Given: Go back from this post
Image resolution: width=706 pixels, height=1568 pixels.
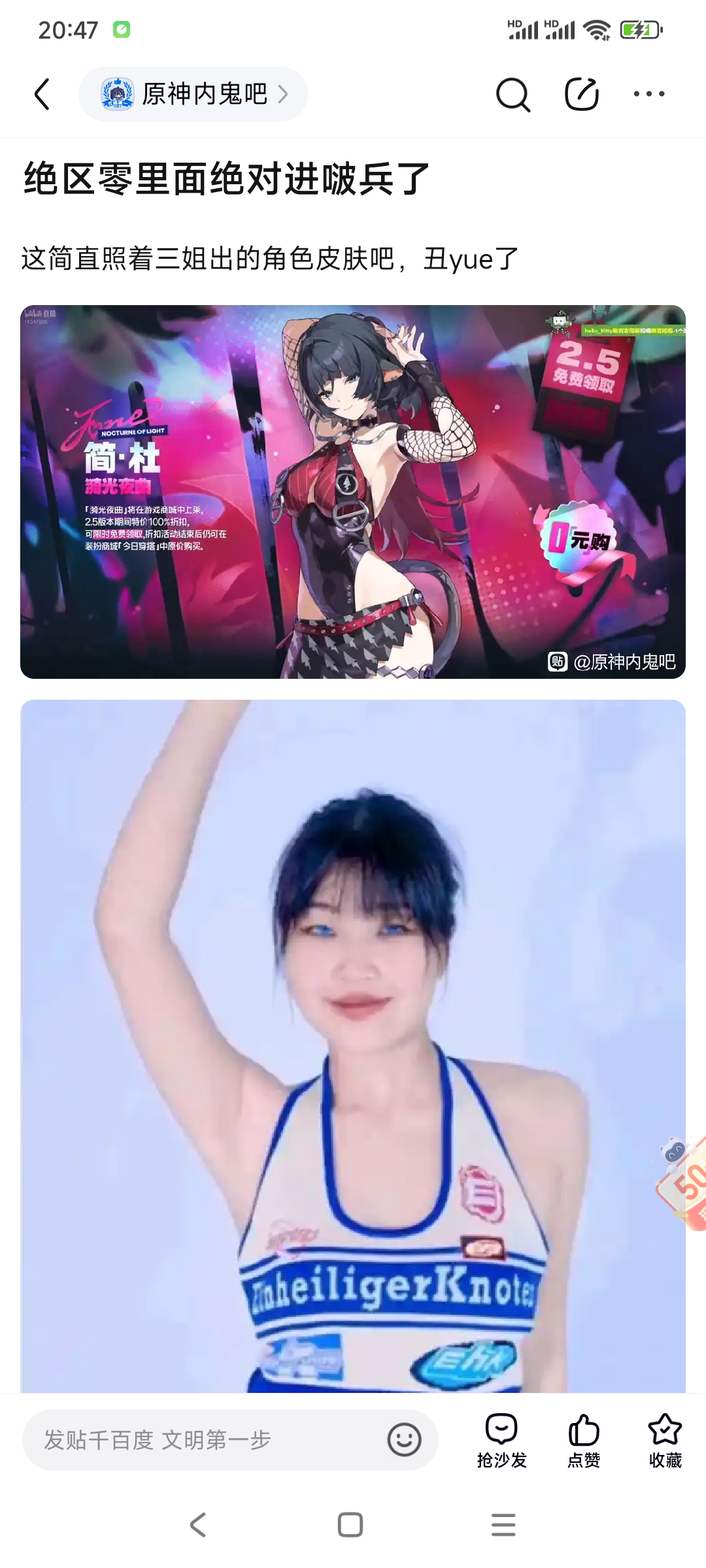Looking at the screenshot, I should tap(42, 94).
